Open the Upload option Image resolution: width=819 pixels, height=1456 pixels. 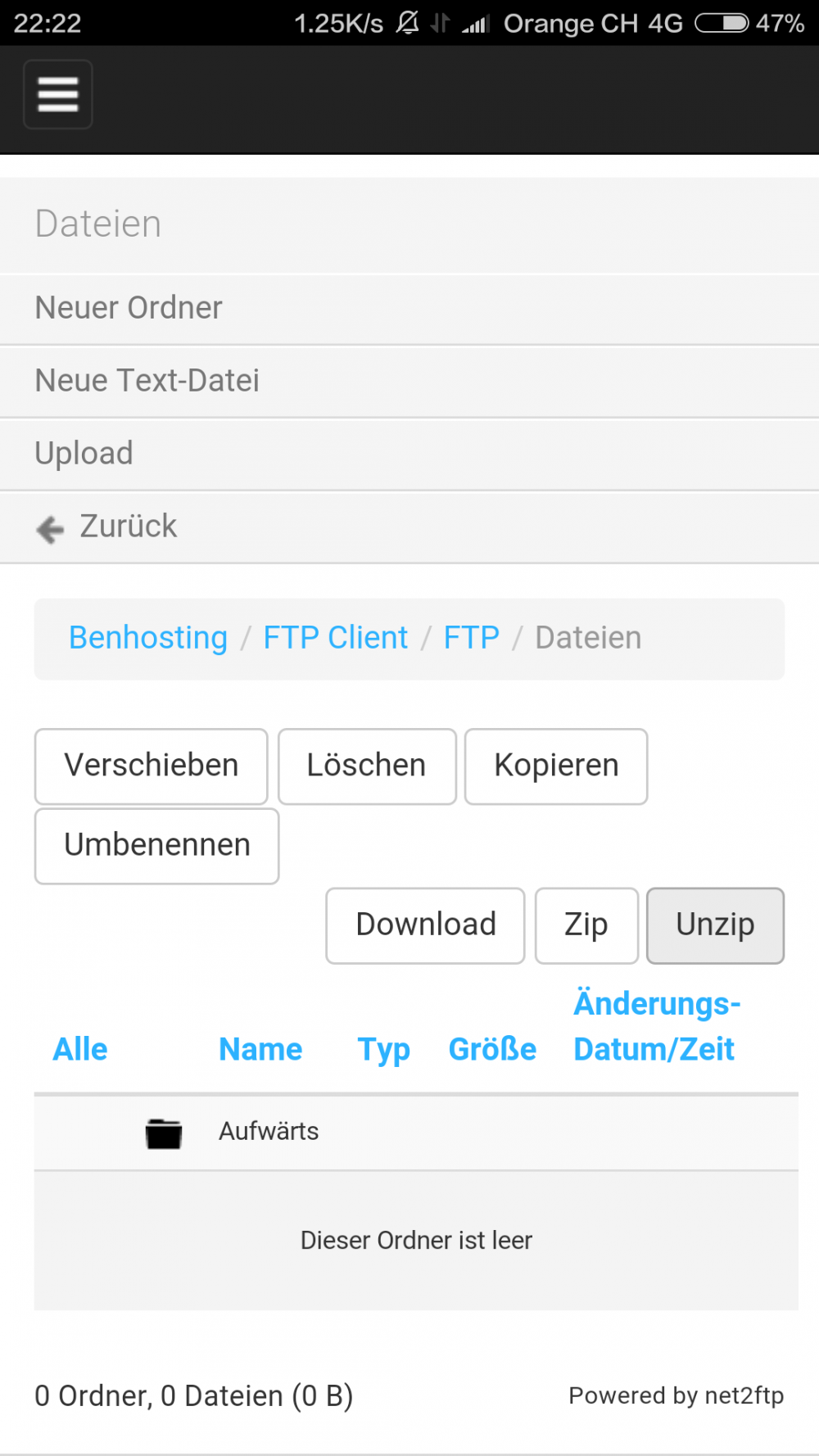(84, 454)
